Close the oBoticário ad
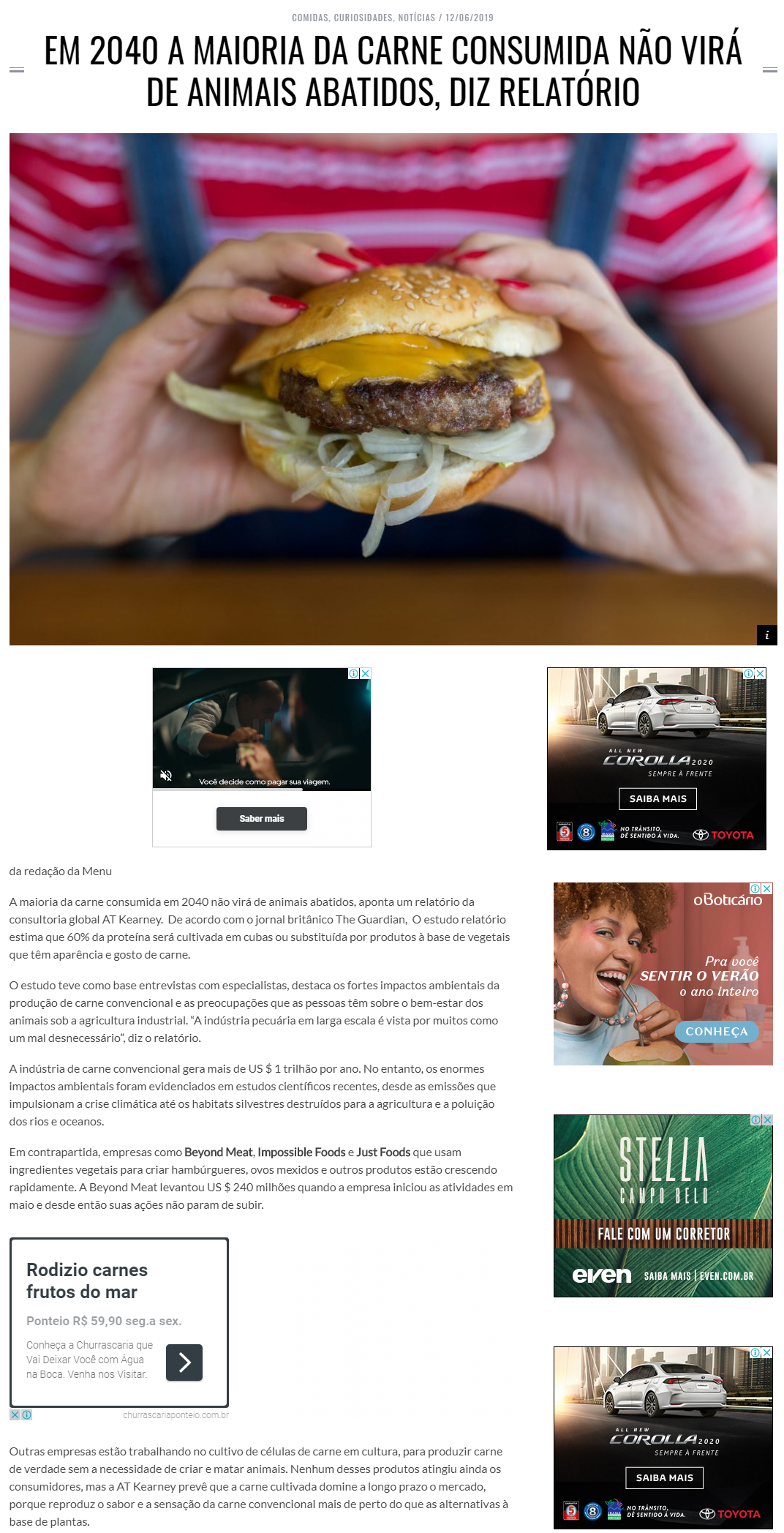 [766, 888]
